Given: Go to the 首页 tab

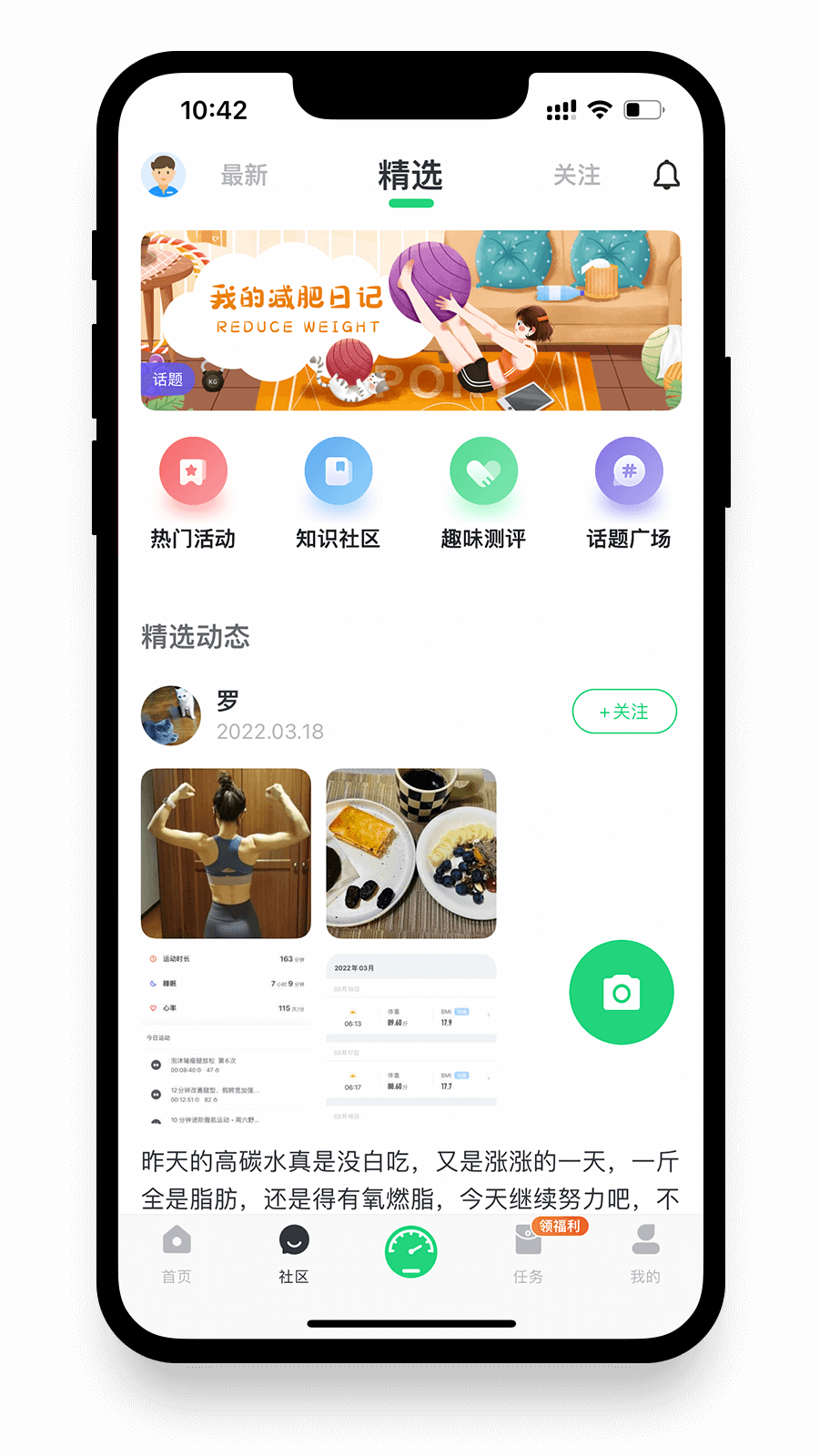Looking at the screenshot, I should click(177, 1254).
